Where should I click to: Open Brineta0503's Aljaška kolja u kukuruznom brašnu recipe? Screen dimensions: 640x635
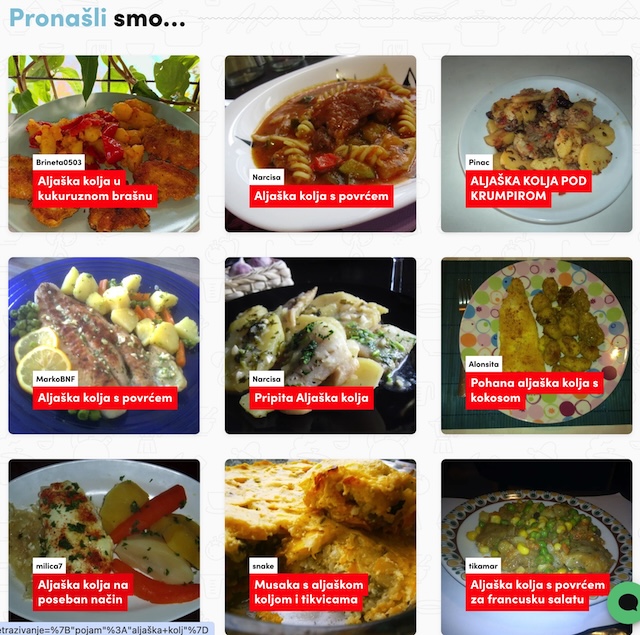(103, 143)
